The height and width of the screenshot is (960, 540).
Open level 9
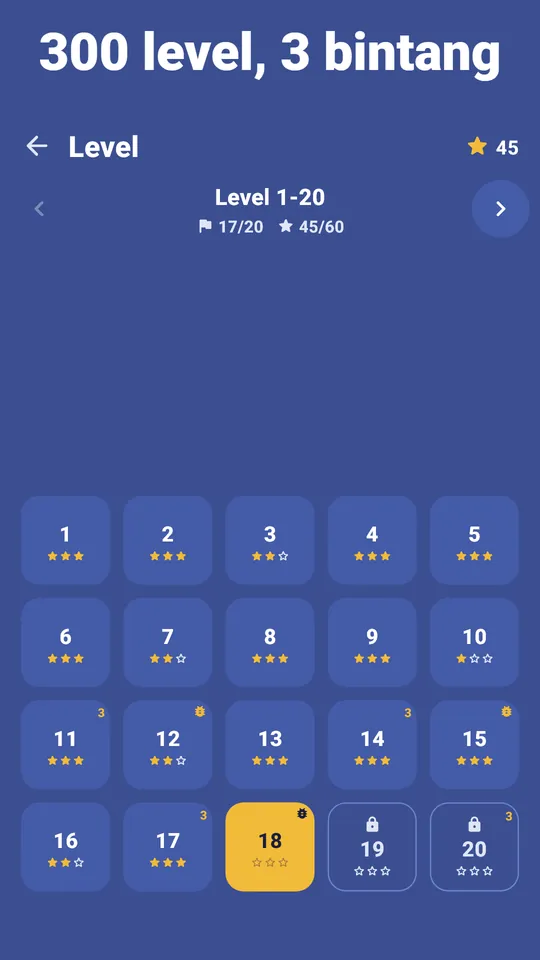(x=372, y=643)
